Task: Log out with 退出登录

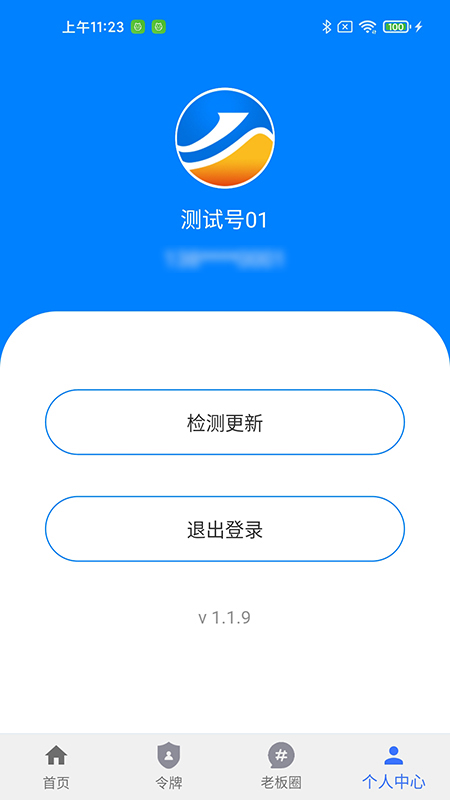Action: (x=225, y=529)
